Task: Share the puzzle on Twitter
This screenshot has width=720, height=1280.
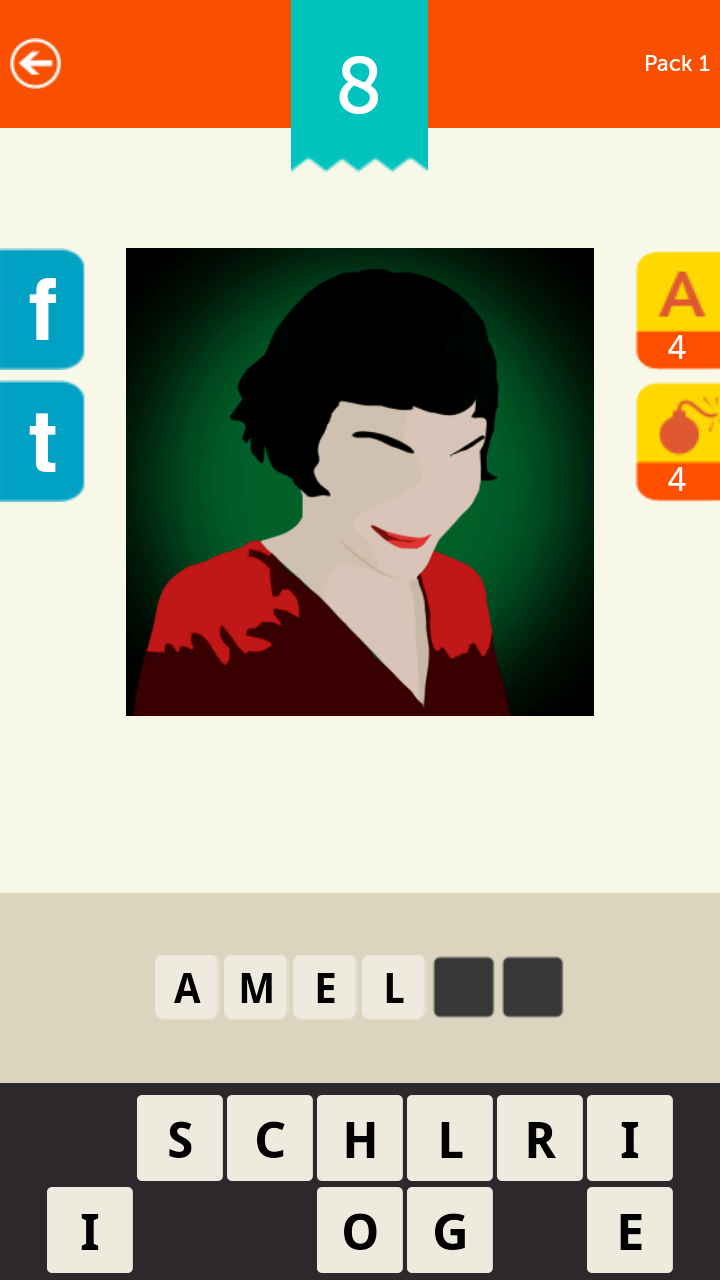Action: [x=42, y=441]
